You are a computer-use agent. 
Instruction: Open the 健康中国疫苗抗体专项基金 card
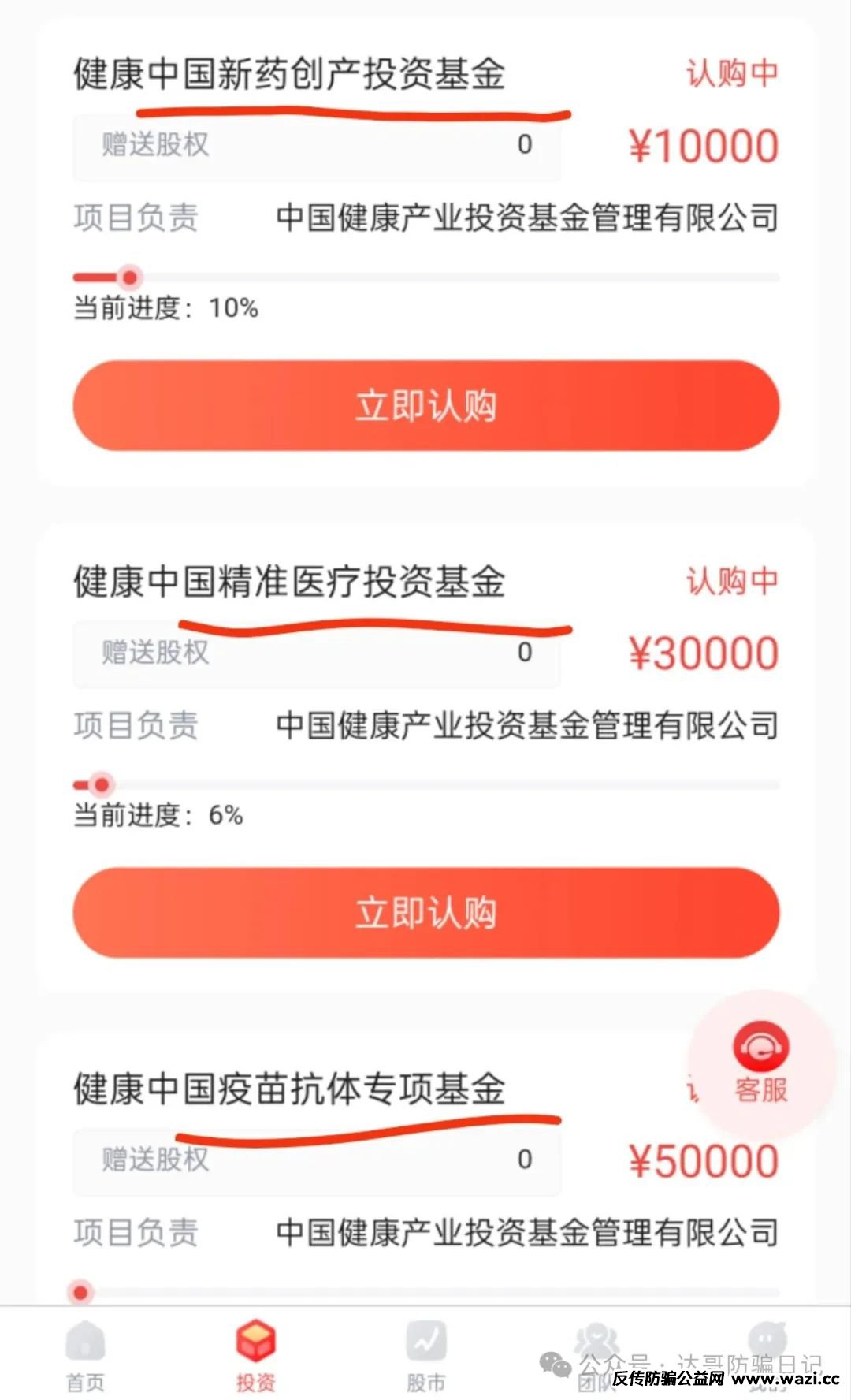point(289,1089)
